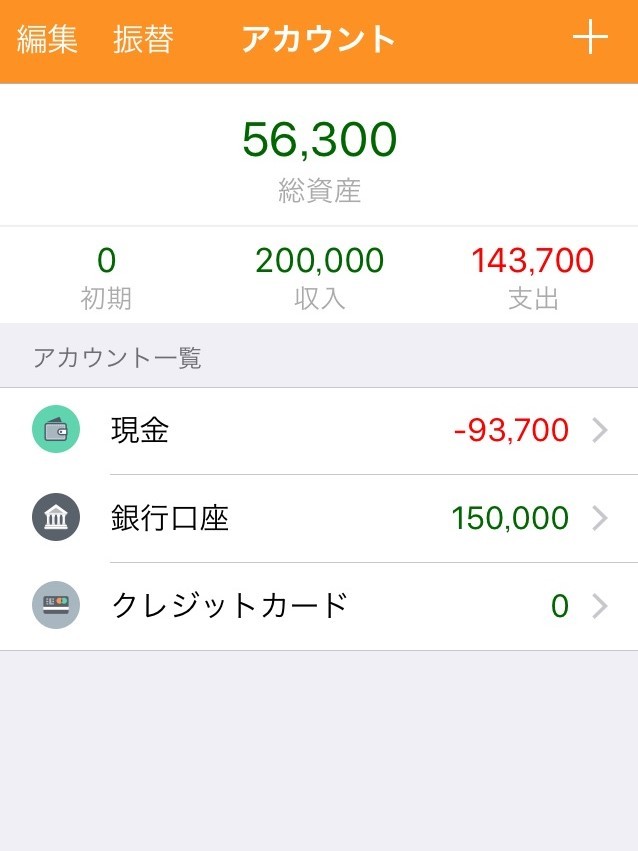The image size is (638, 851).
Task: Tap the 編集 (edit) button
Action: coord(47,39)
